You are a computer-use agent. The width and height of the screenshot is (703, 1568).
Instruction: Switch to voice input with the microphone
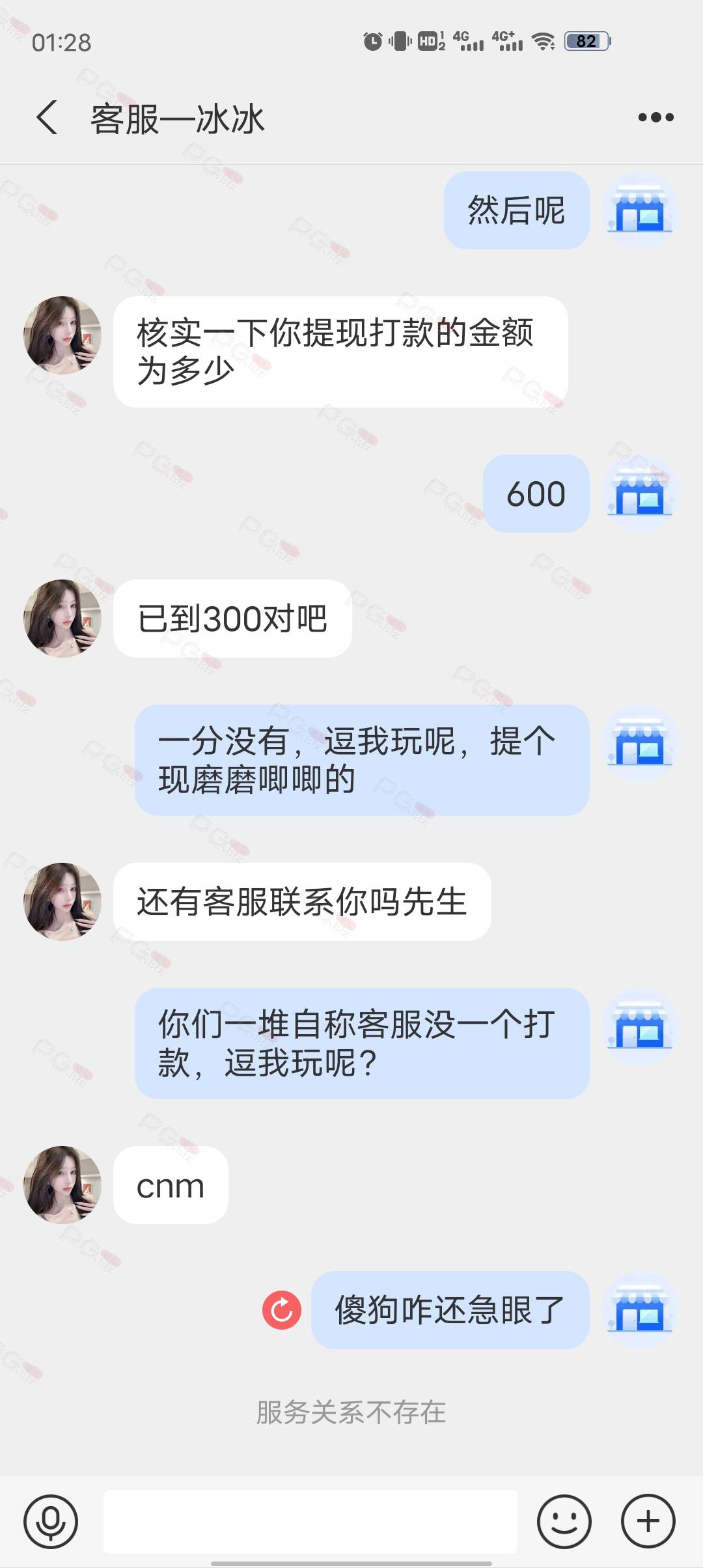pyautogui.click(x=51, y=1521)
